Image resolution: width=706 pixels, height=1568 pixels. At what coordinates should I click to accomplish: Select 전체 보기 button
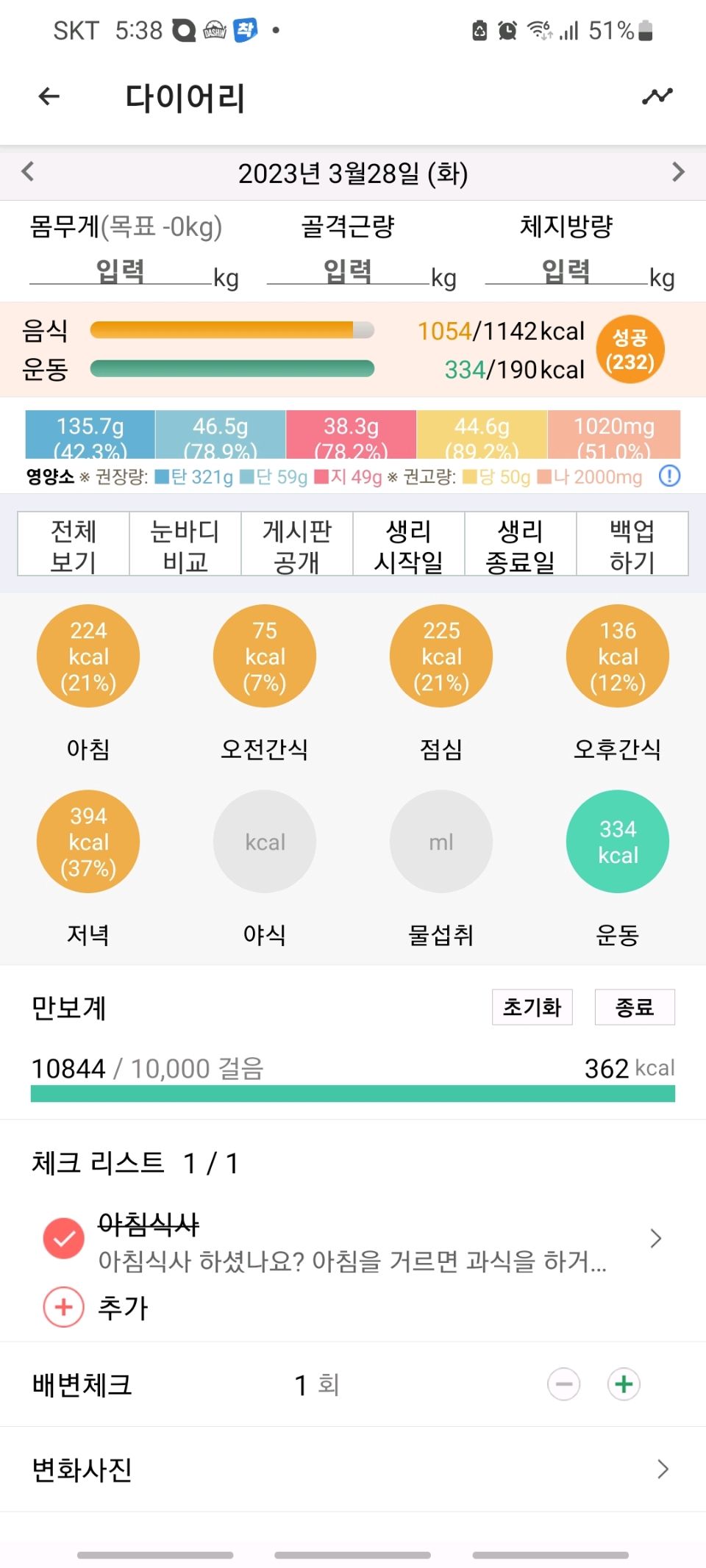click(x=74, y=545)
